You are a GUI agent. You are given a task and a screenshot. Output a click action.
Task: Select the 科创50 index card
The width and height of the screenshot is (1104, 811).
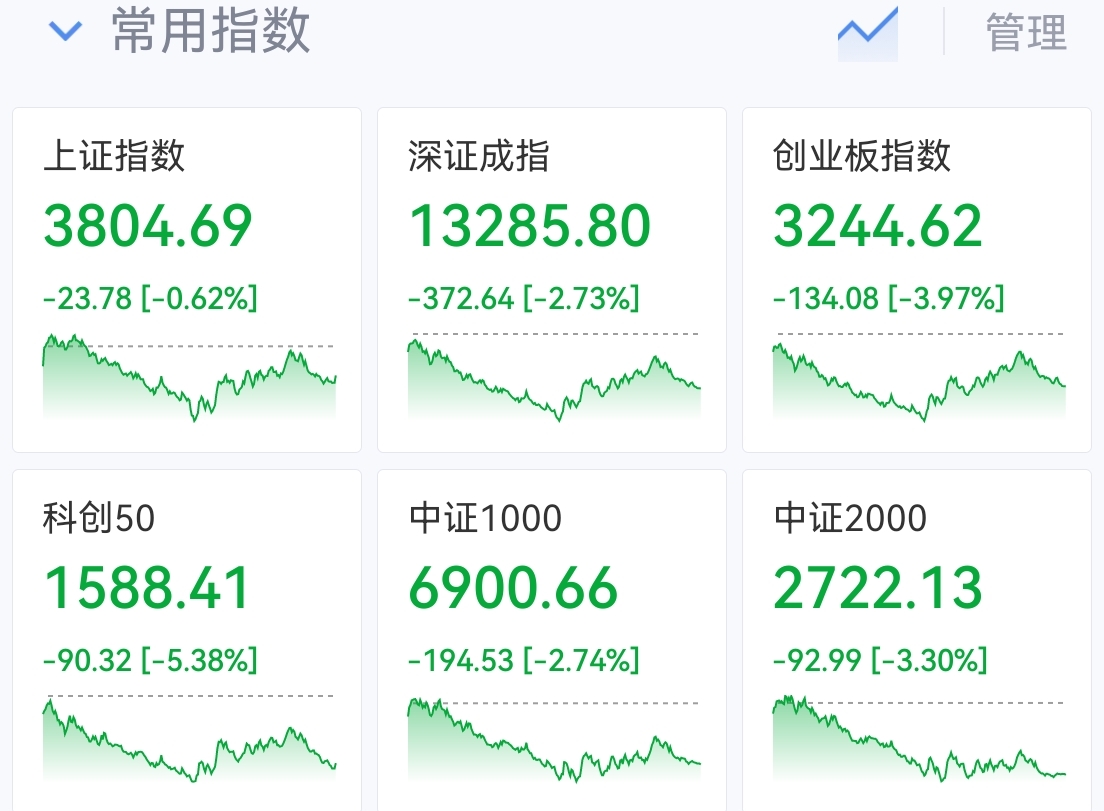tap(187, 640)
